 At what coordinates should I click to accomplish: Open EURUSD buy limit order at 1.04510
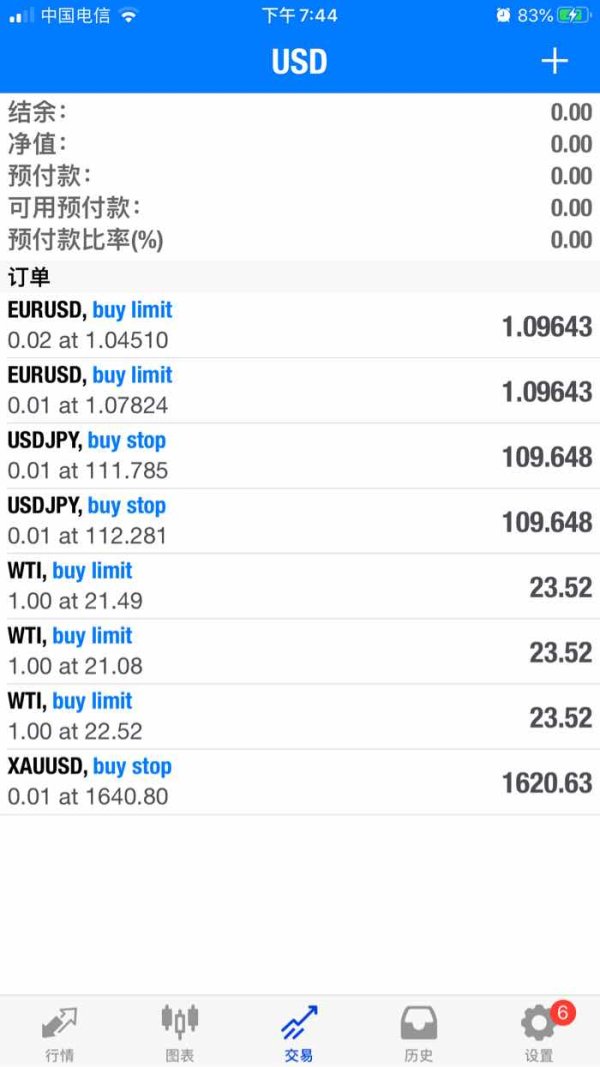coord(300,325)
